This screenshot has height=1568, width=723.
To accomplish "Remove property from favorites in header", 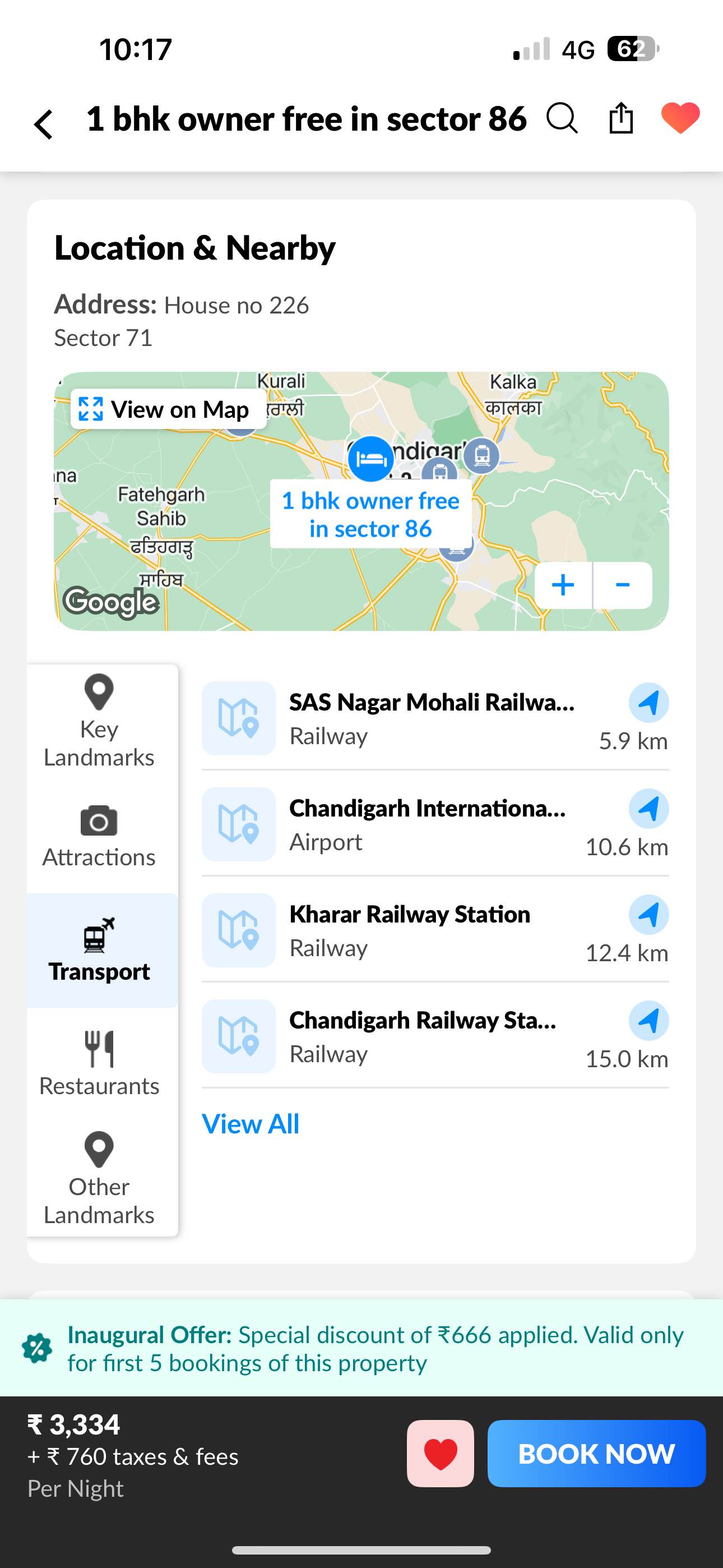I will 680,117.
